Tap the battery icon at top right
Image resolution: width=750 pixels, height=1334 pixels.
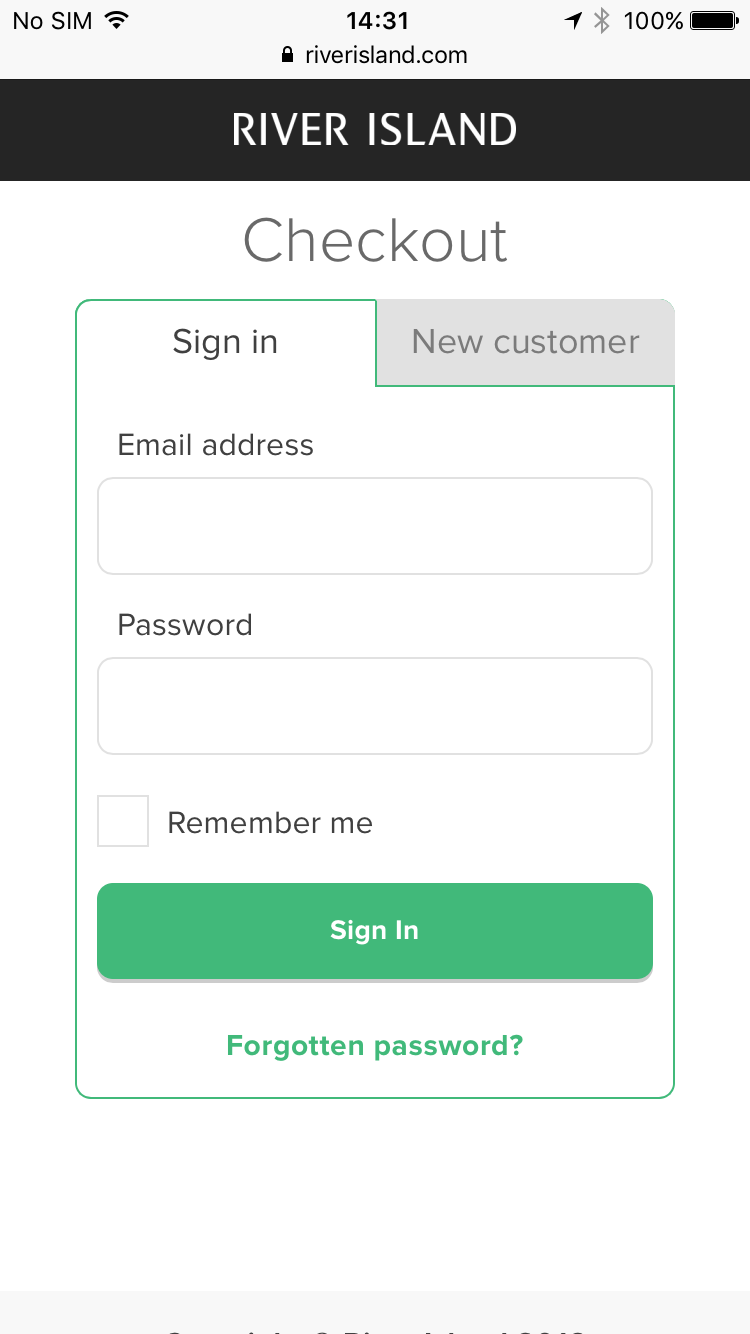(714, 19)
